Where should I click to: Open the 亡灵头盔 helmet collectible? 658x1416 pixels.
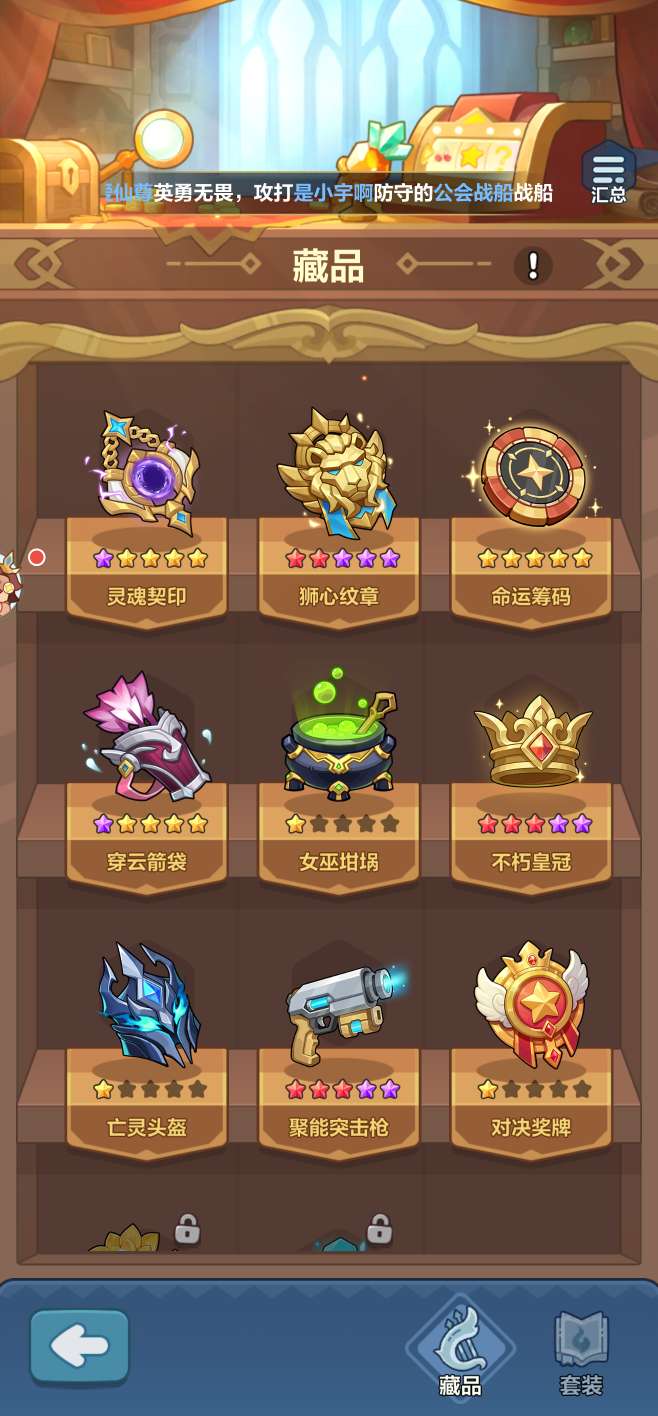tap(147, 1050)
